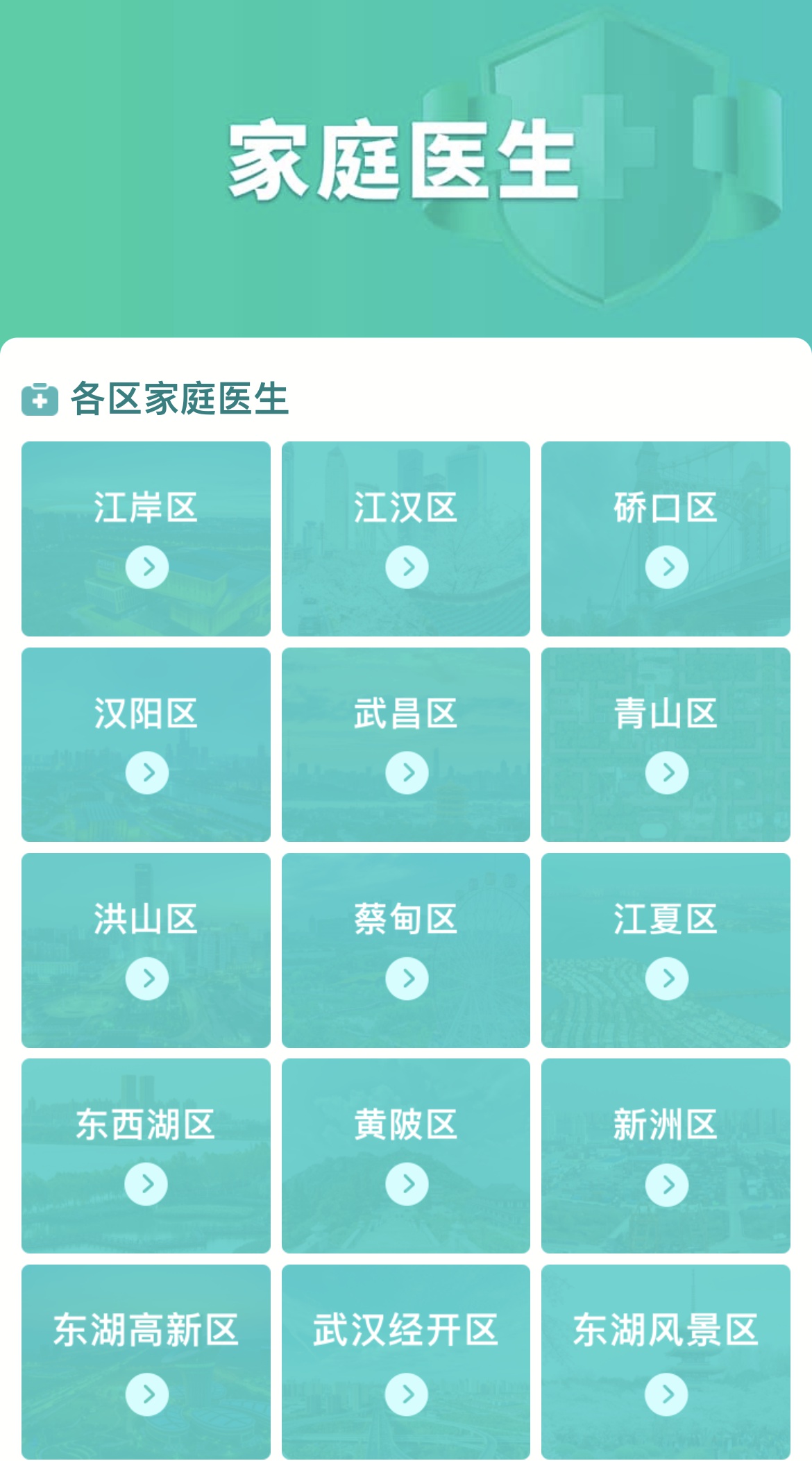
Task: Select 青山区 from the district grid
Action: coord(666,744)
